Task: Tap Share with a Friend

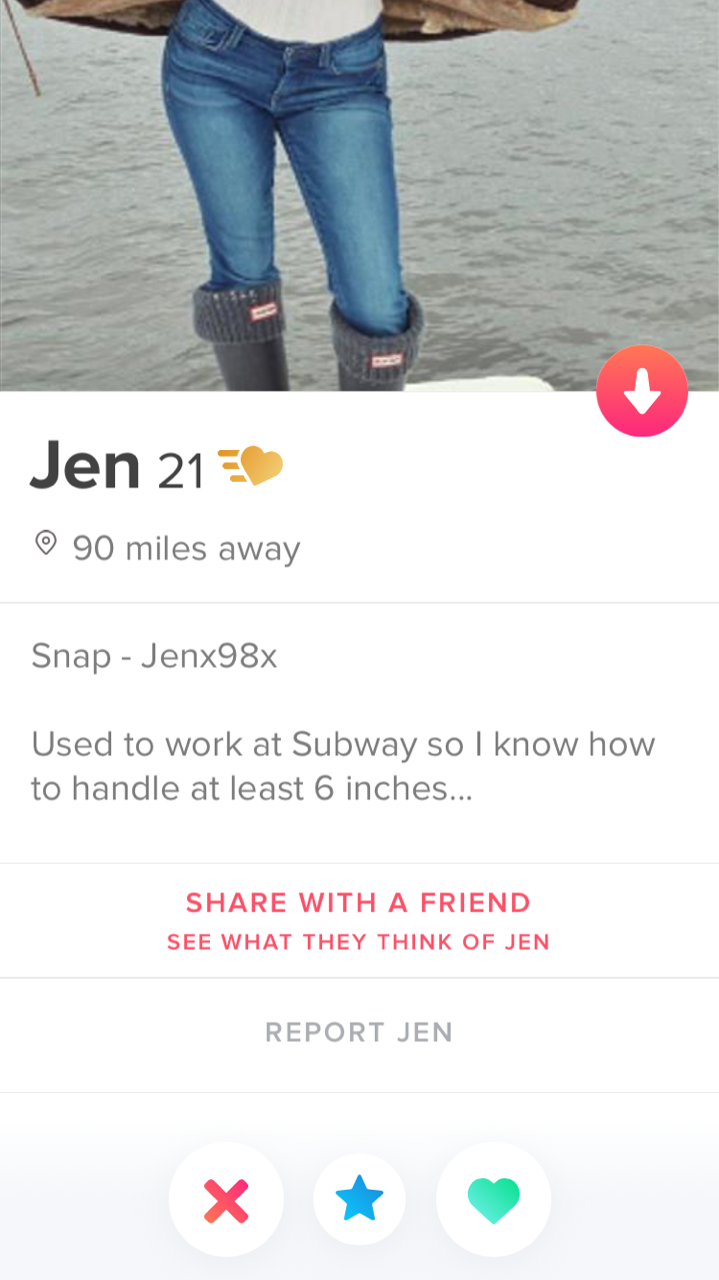Action: (359, 920)
